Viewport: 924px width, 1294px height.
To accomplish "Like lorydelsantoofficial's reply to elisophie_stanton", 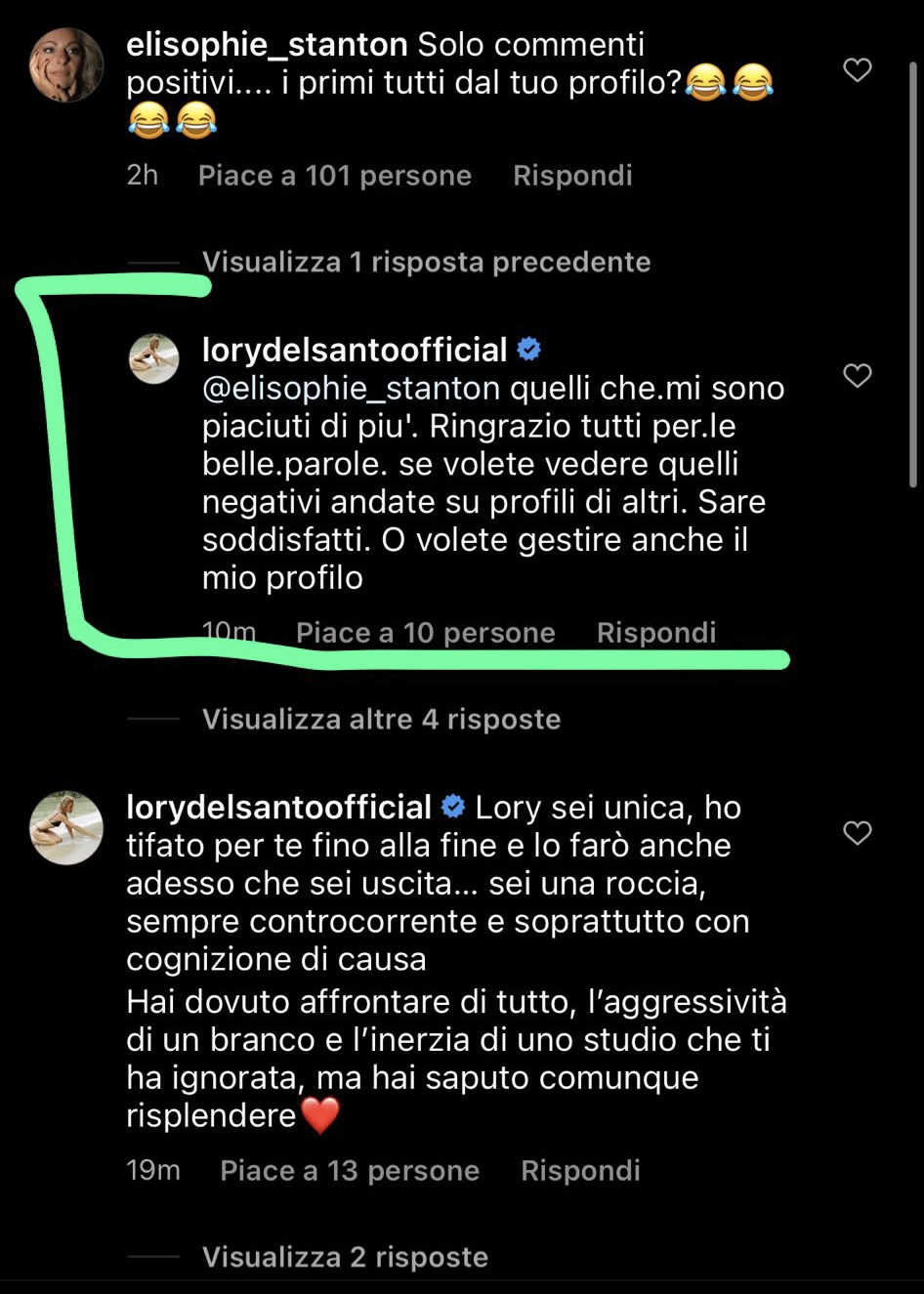I will (x=857, y=376).
